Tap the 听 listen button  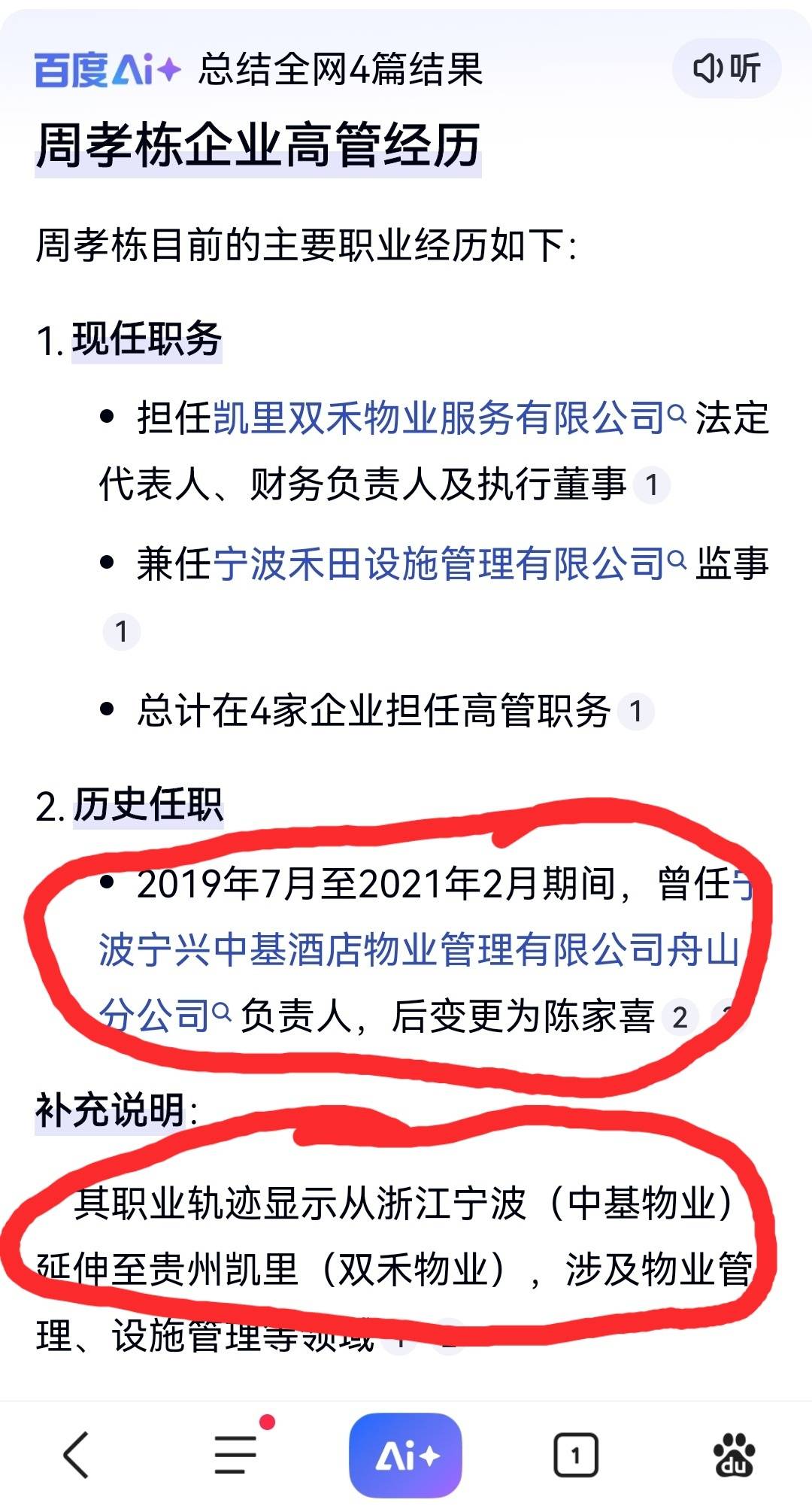tap(726, 68)
